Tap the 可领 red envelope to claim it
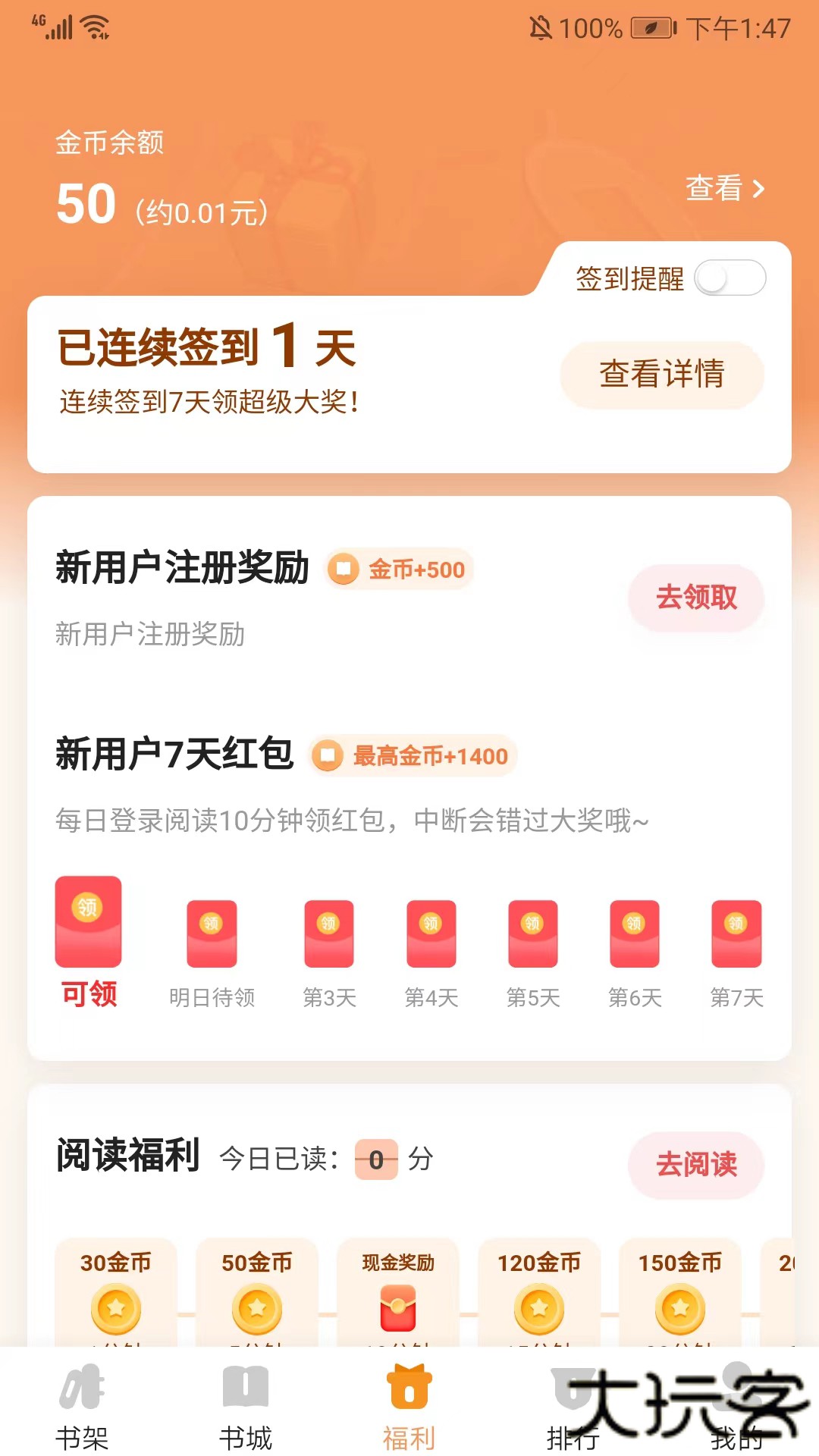The image size is (819, 1456). pyautogui.click(x=89, y=921)
